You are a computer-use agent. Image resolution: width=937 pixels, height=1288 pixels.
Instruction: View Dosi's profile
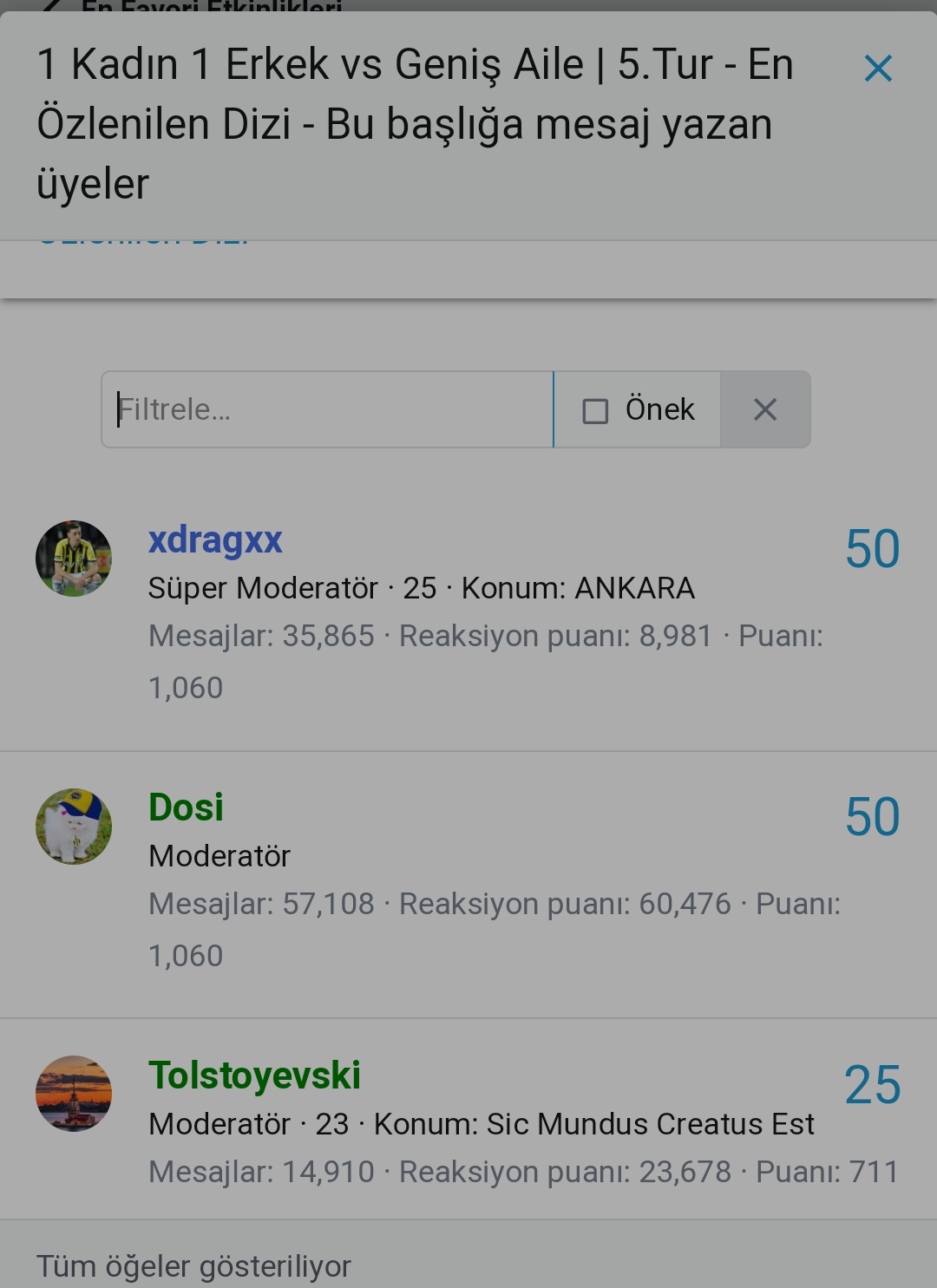[x=186, y=807]
